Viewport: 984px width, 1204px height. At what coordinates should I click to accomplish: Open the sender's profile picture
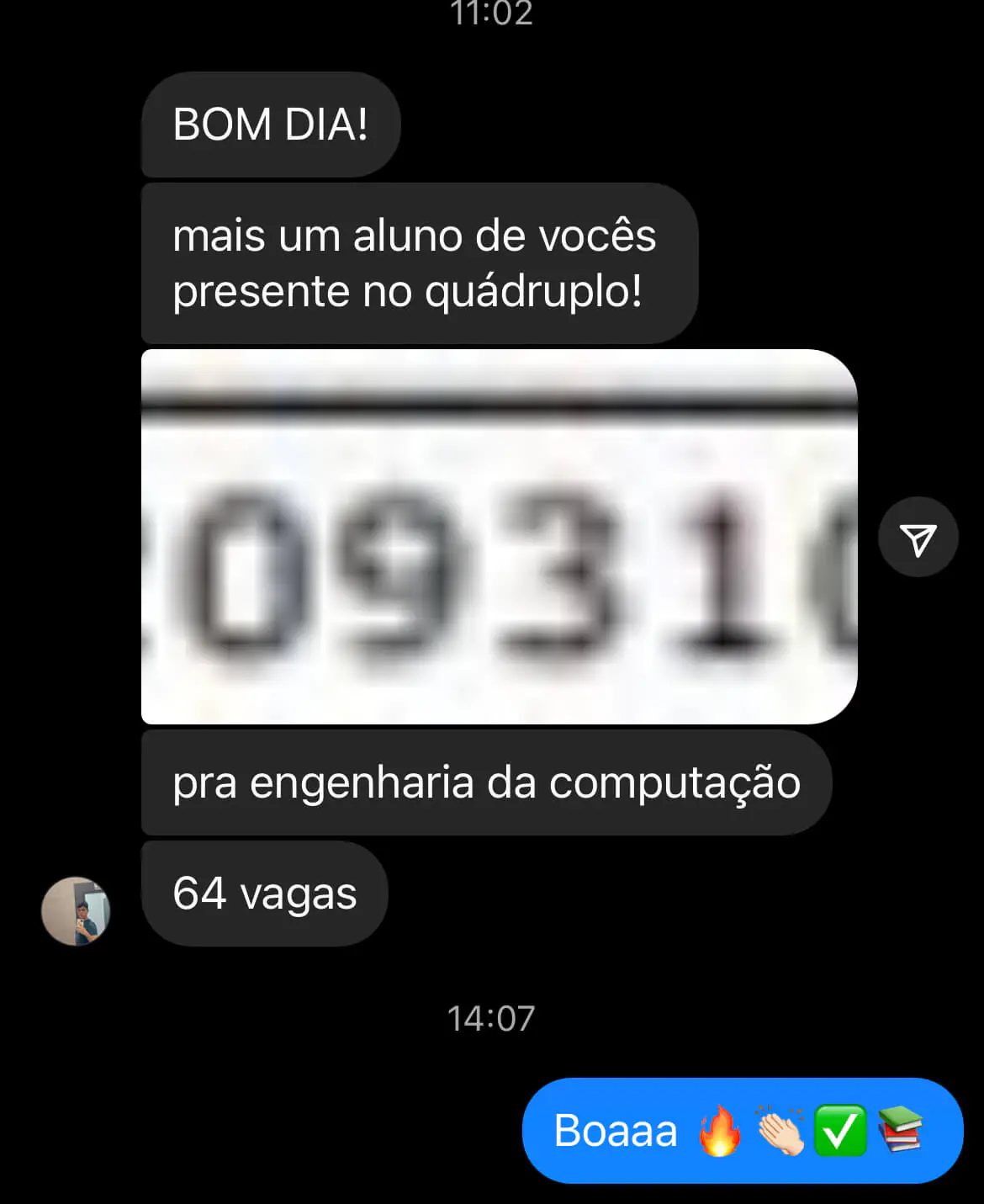point(76,911)
